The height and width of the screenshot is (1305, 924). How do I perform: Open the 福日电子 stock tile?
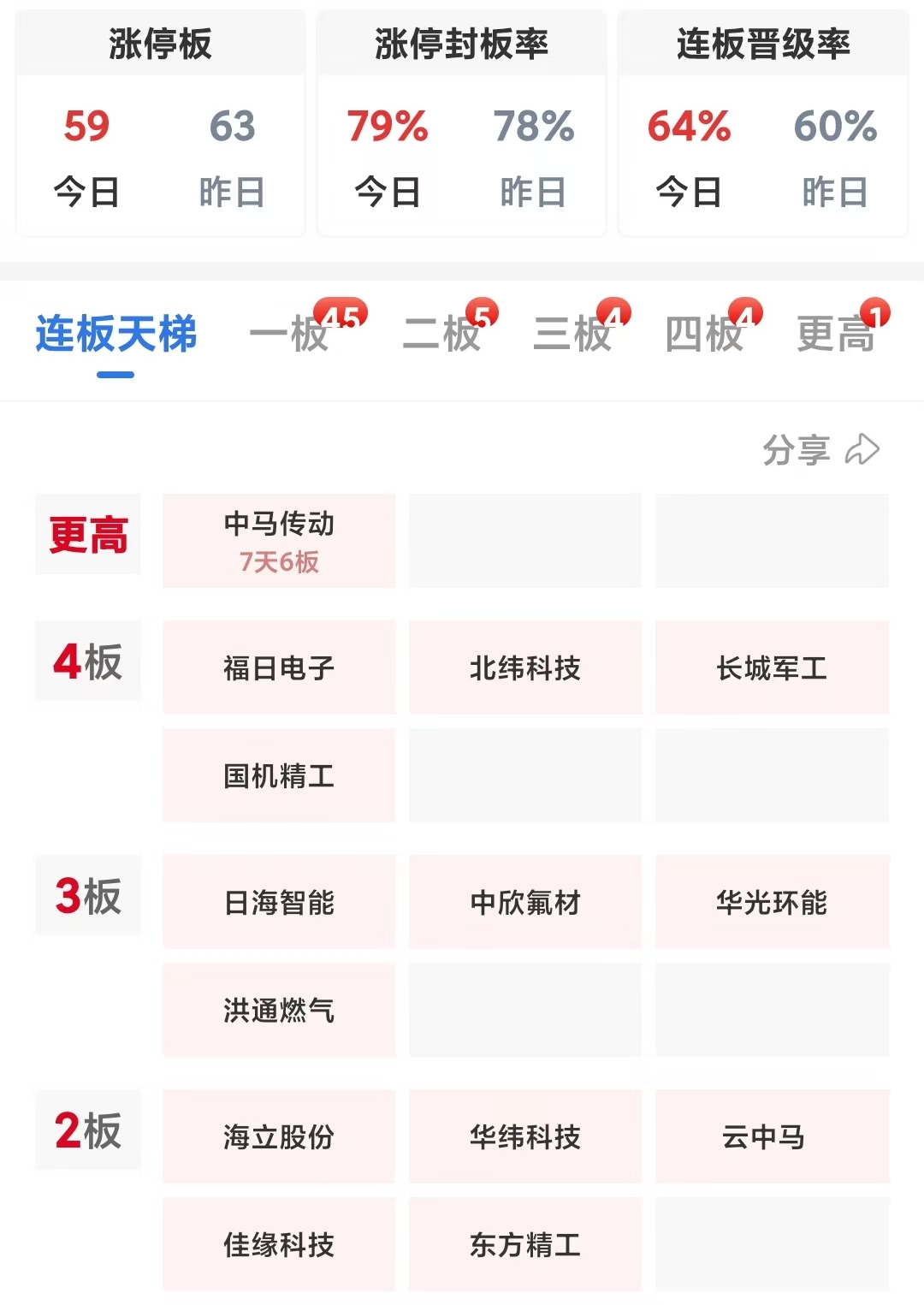tap(279, 667)
